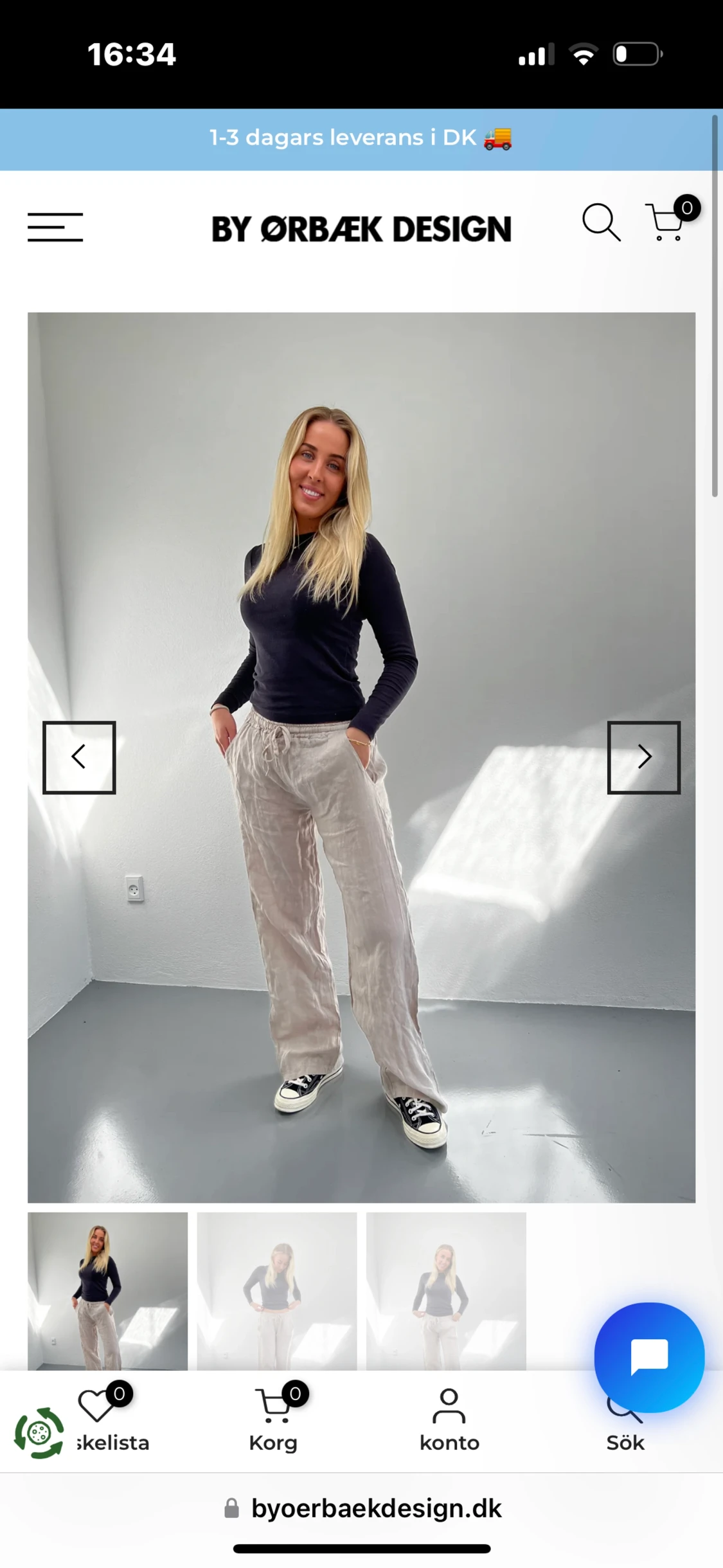Screen dimensions: 723x1568
Task: Select the third product thumbnail
Action: (x=446, y=1291)
